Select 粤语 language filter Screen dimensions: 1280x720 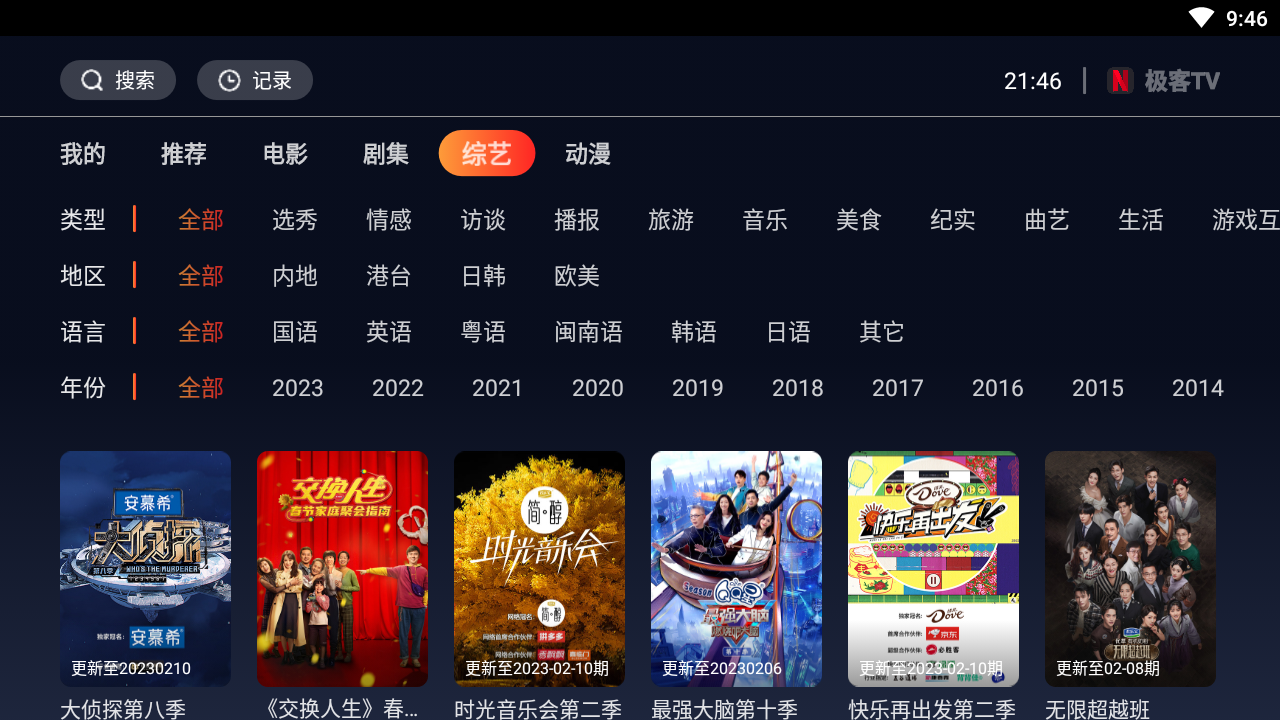(483, 332)
